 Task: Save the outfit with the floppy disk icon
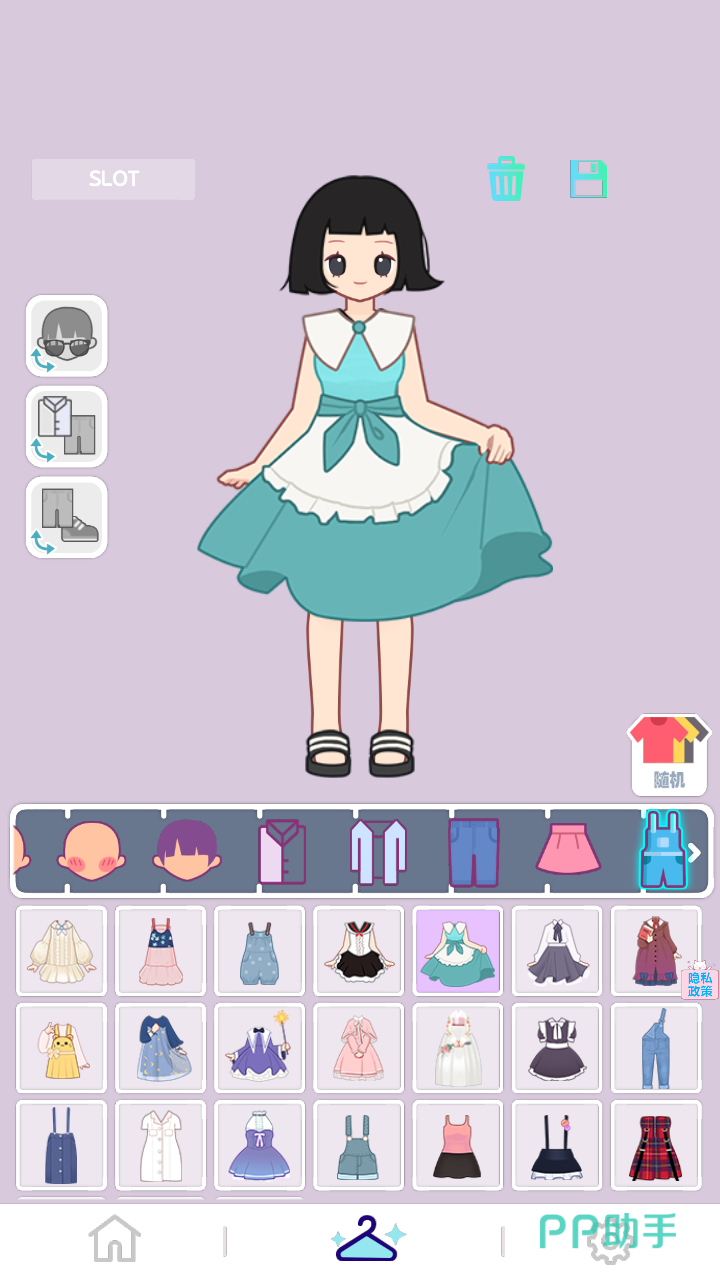tap(588, 179)
